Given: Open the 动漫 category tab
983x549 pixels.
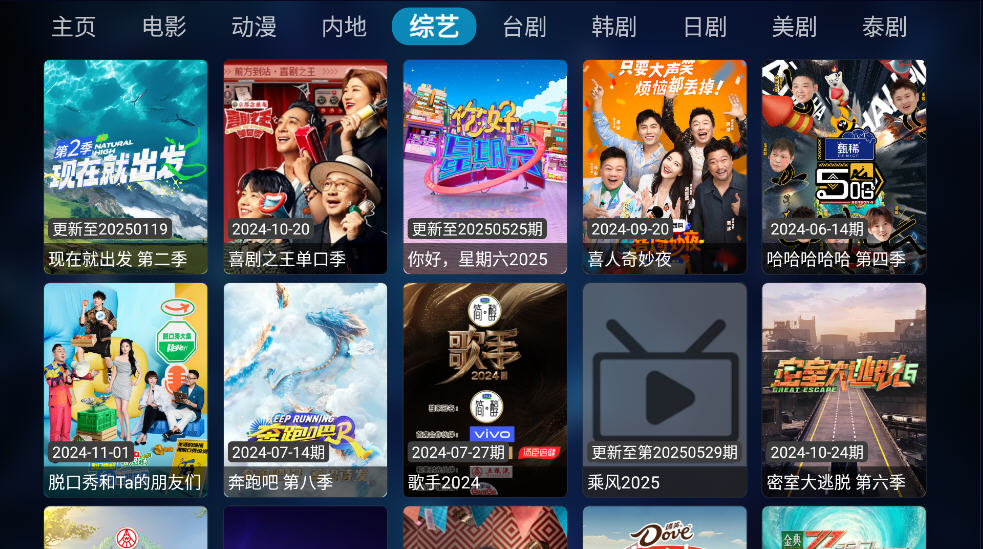Looking at the screenshot, I should [254, 27].
